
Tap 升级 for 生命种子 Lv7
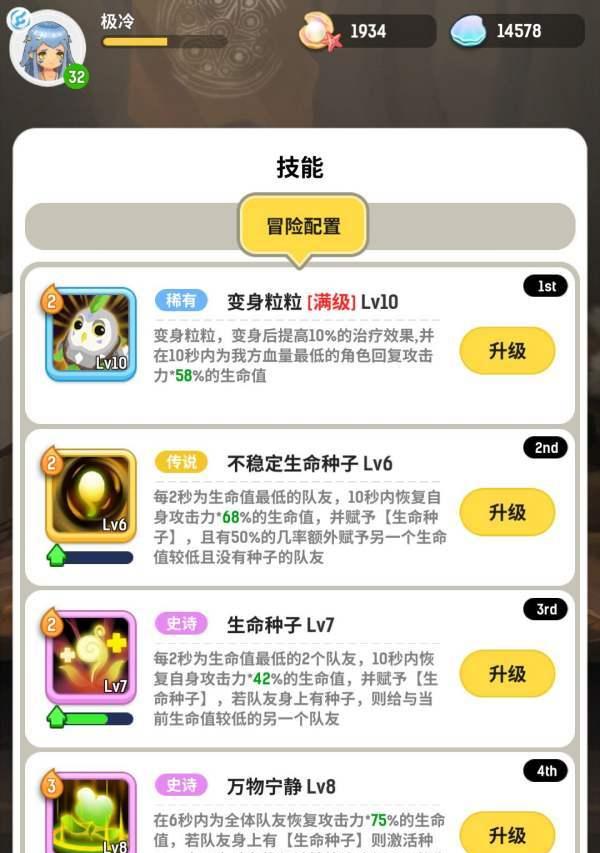point(507,674)
